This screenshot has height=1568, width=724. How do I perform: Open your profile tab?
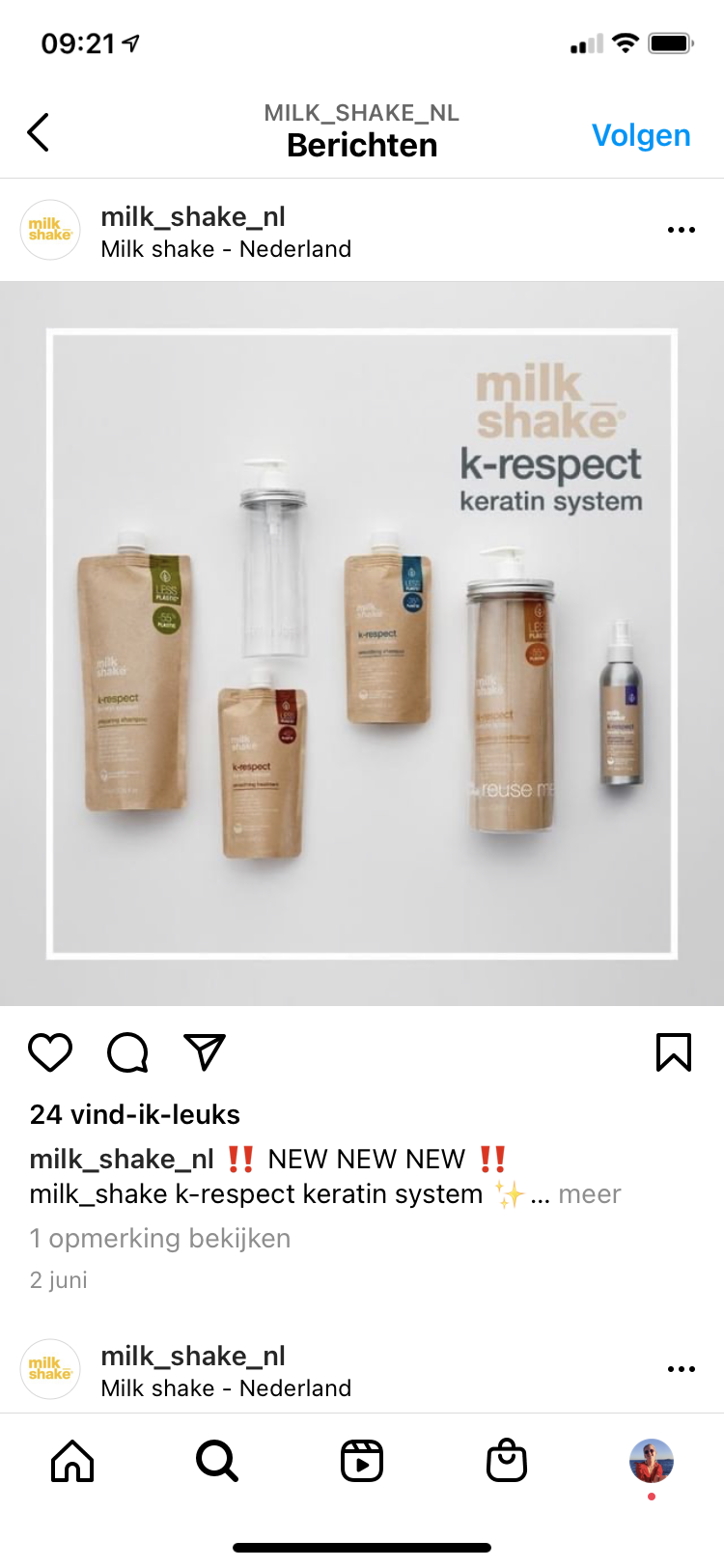click(x=652, y=1461)
